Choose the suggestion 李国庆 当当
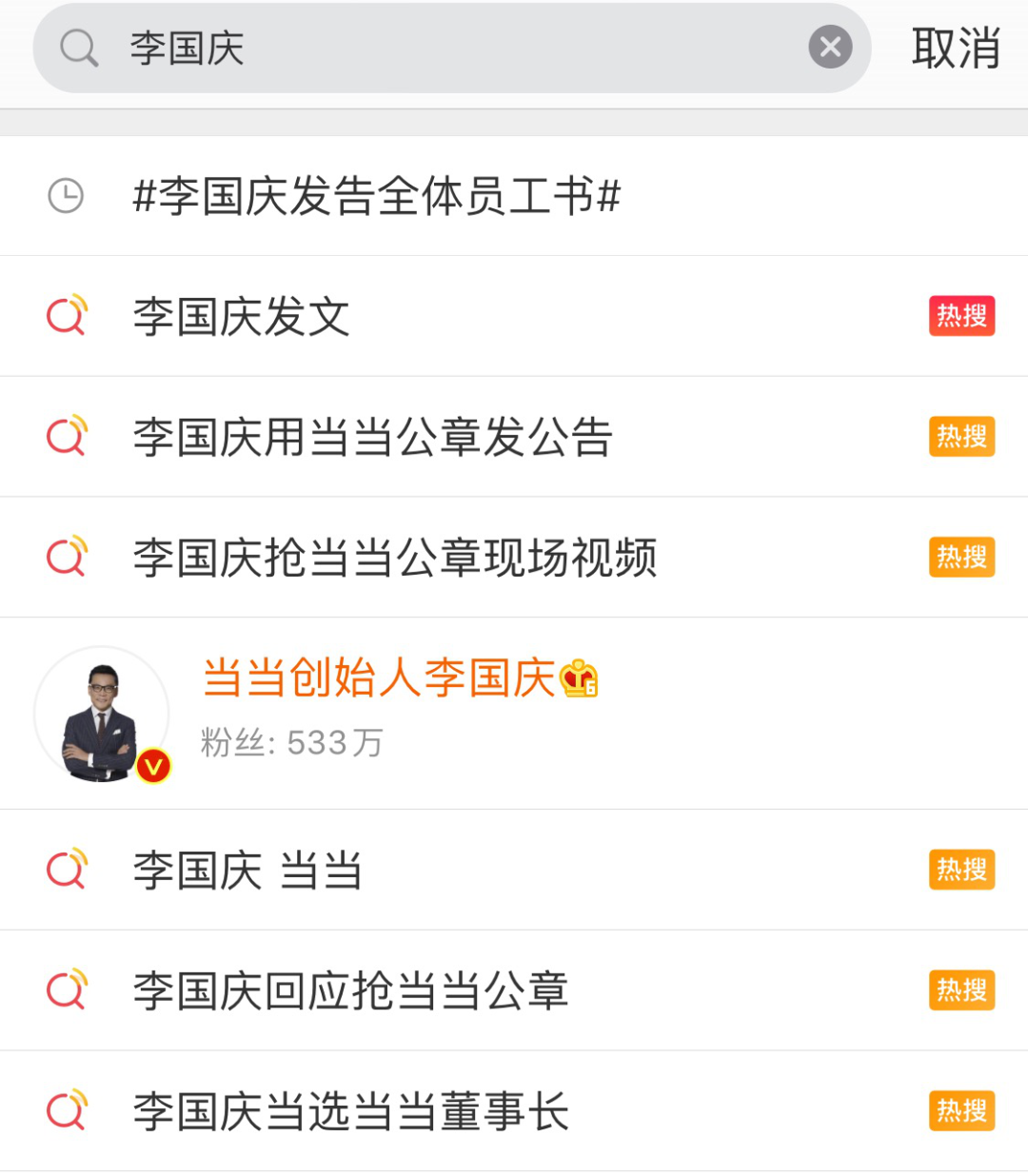The image size is (1028, 1176). click(x=247, y=871)
